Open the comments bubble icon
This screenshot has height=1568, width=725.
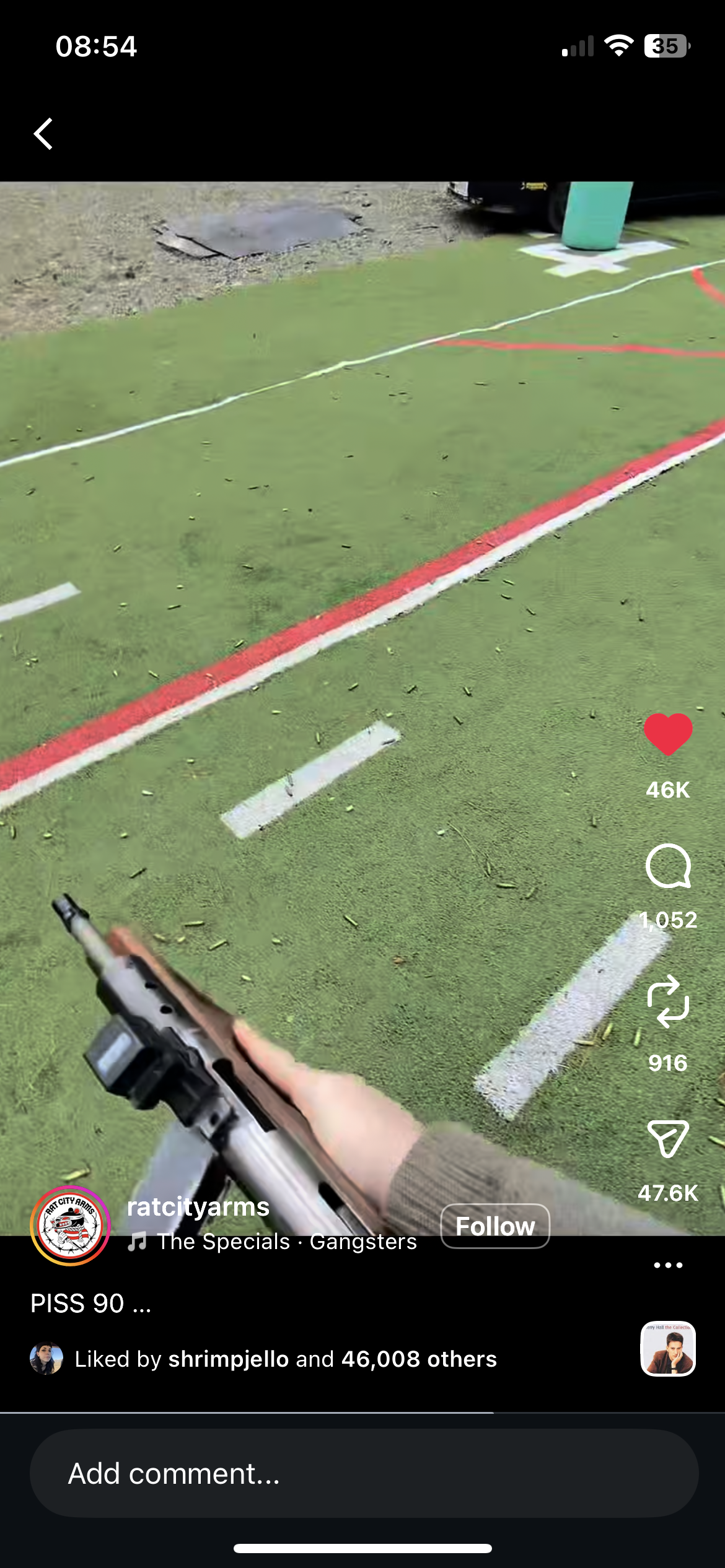pyautogui.click(x=667, y=866)
